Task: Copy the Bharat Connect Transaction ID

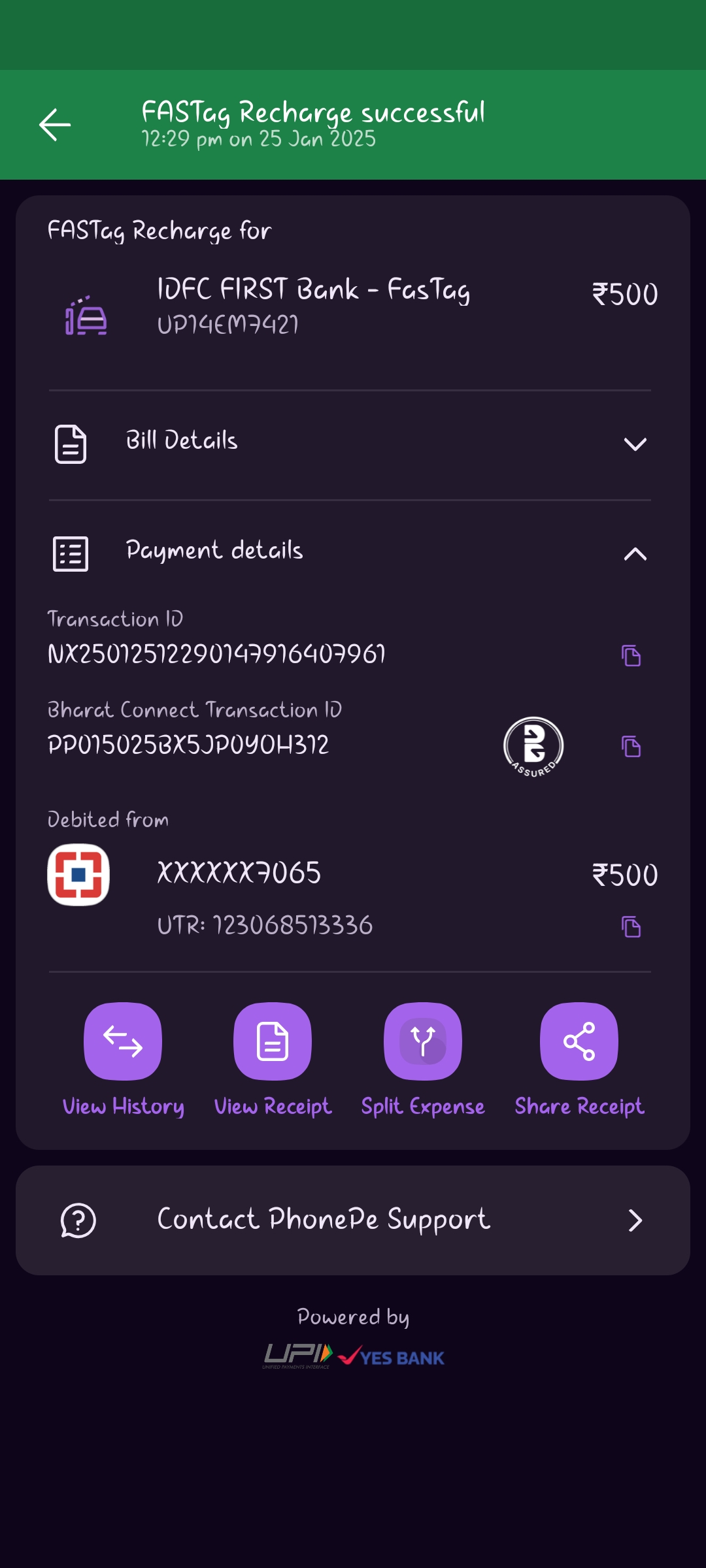Action: [x=631, y=746]
